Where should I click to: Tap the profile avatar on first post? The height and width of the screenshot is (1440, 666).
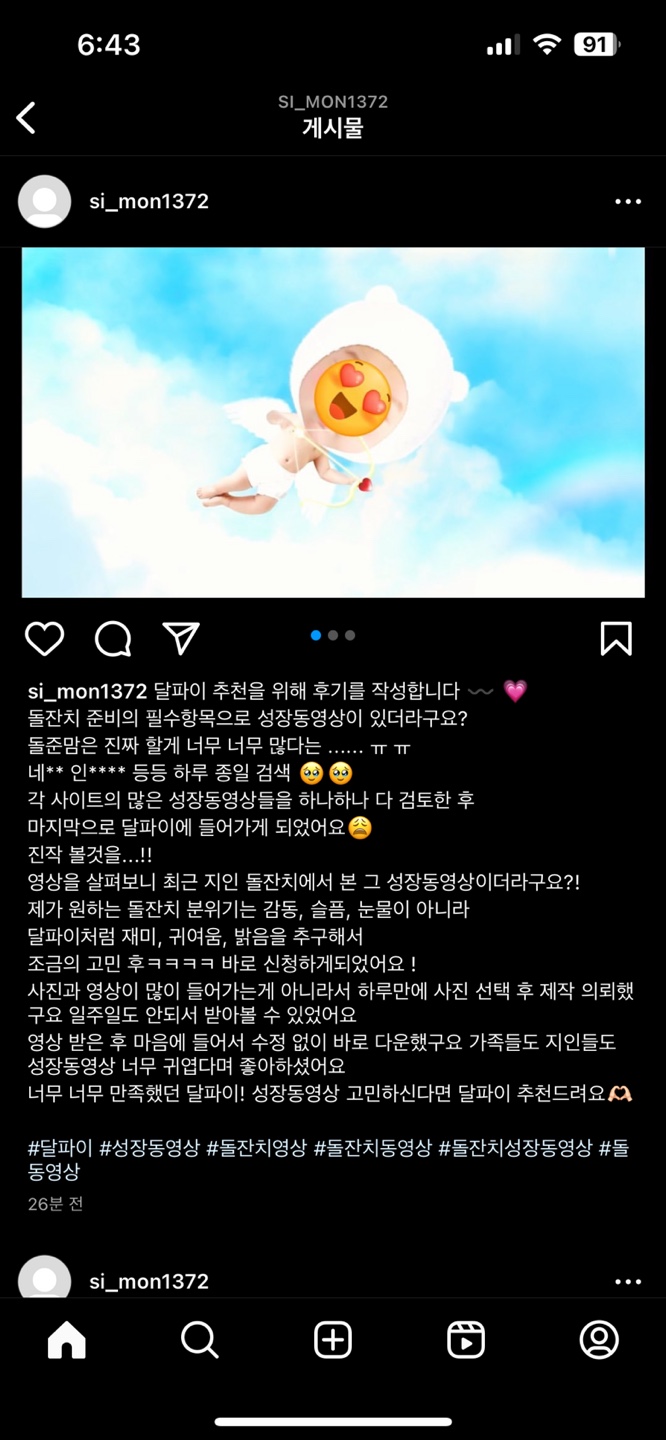pyautogui.click(x=45, y=201)
